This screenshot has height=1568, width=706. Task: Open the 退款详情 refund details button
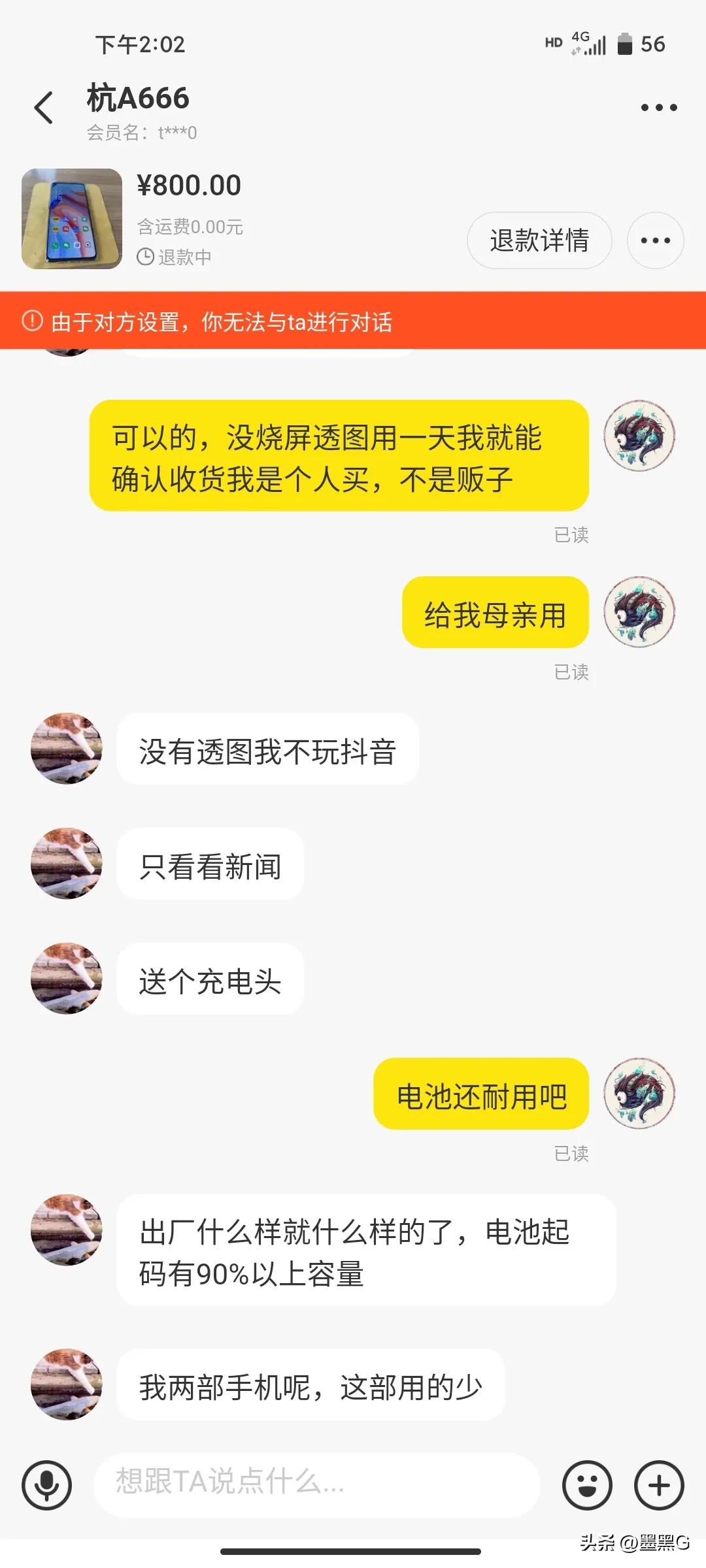click(539, 240)
